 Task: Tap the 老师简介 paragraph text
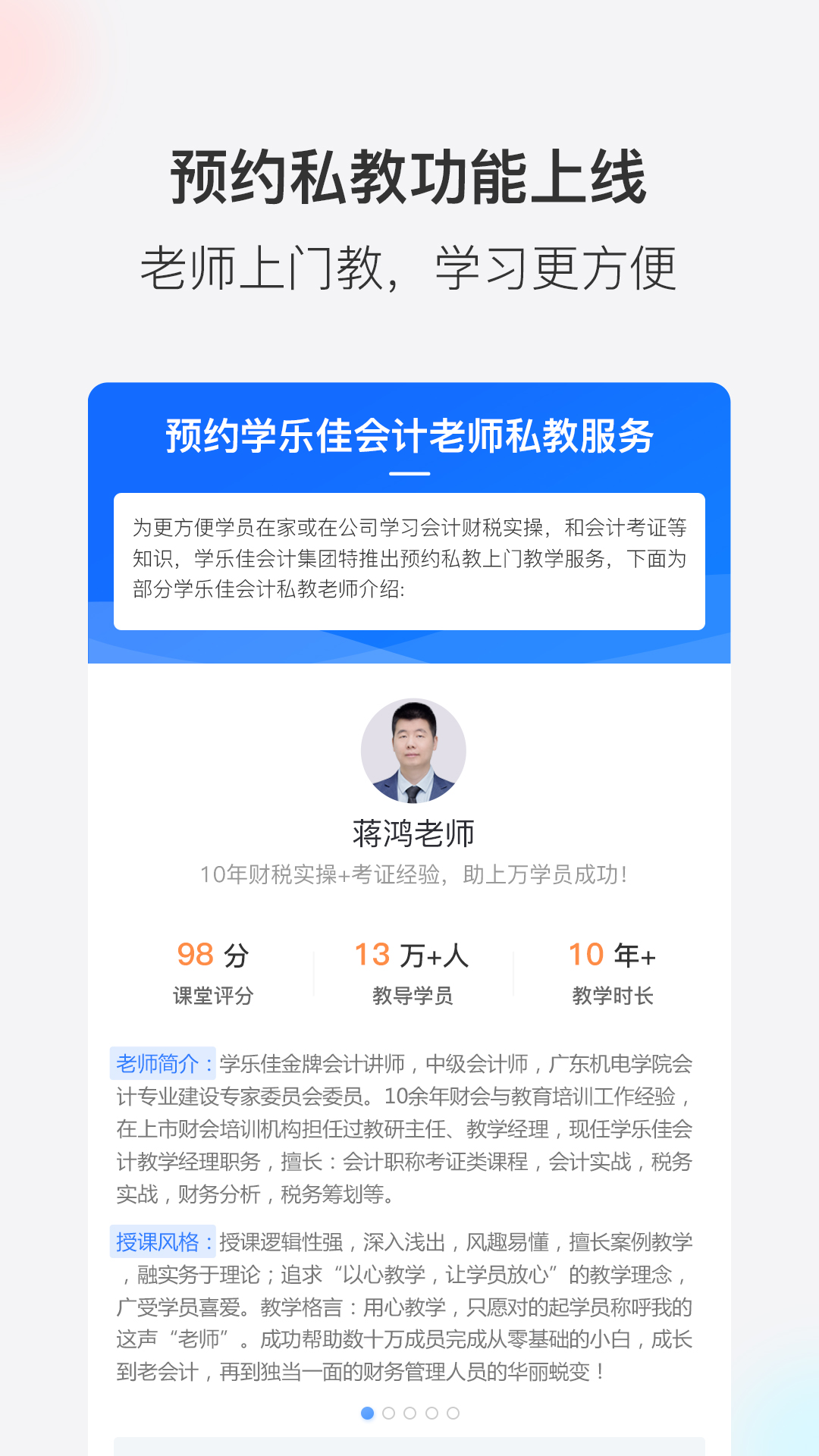409,1122
